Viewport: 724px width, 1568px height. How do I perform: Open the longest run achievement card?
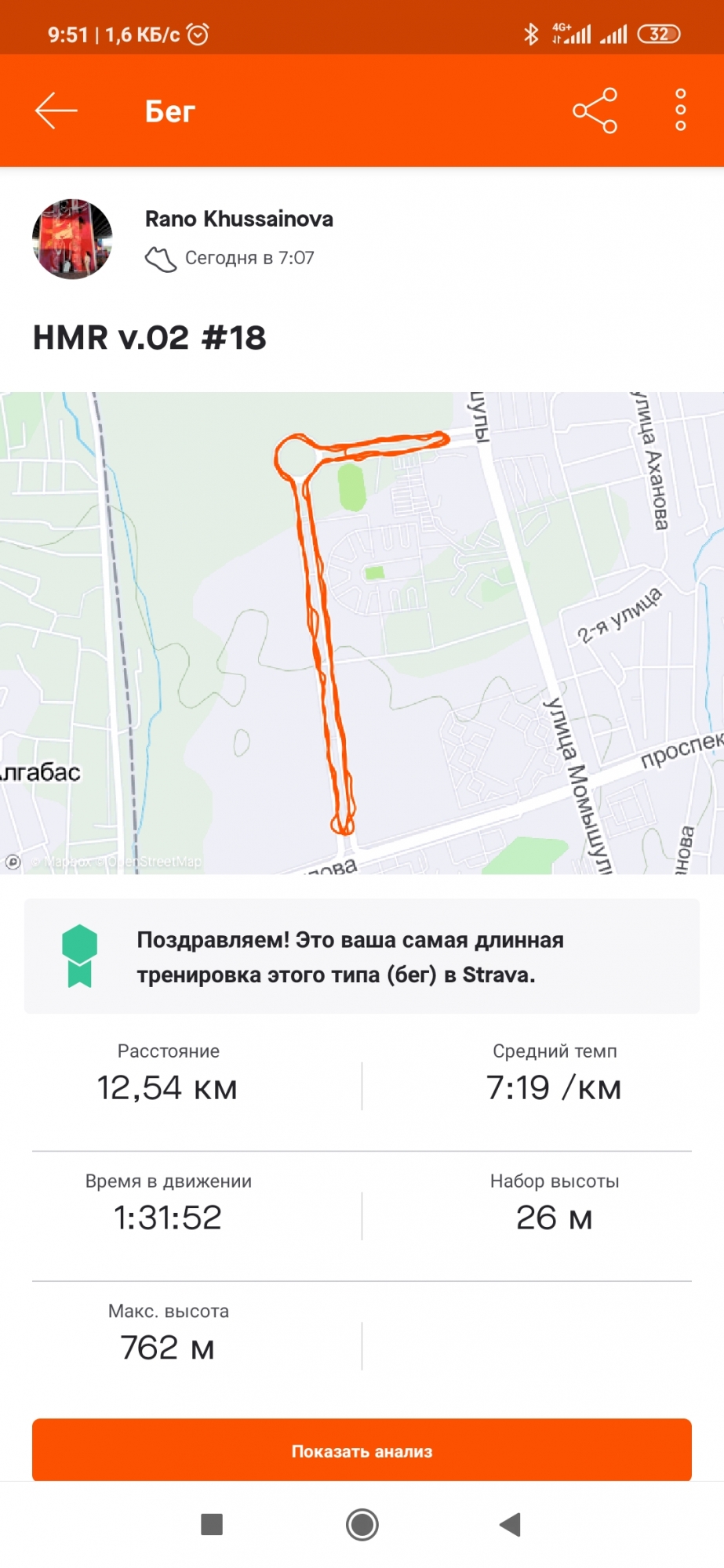coord(362,956)
